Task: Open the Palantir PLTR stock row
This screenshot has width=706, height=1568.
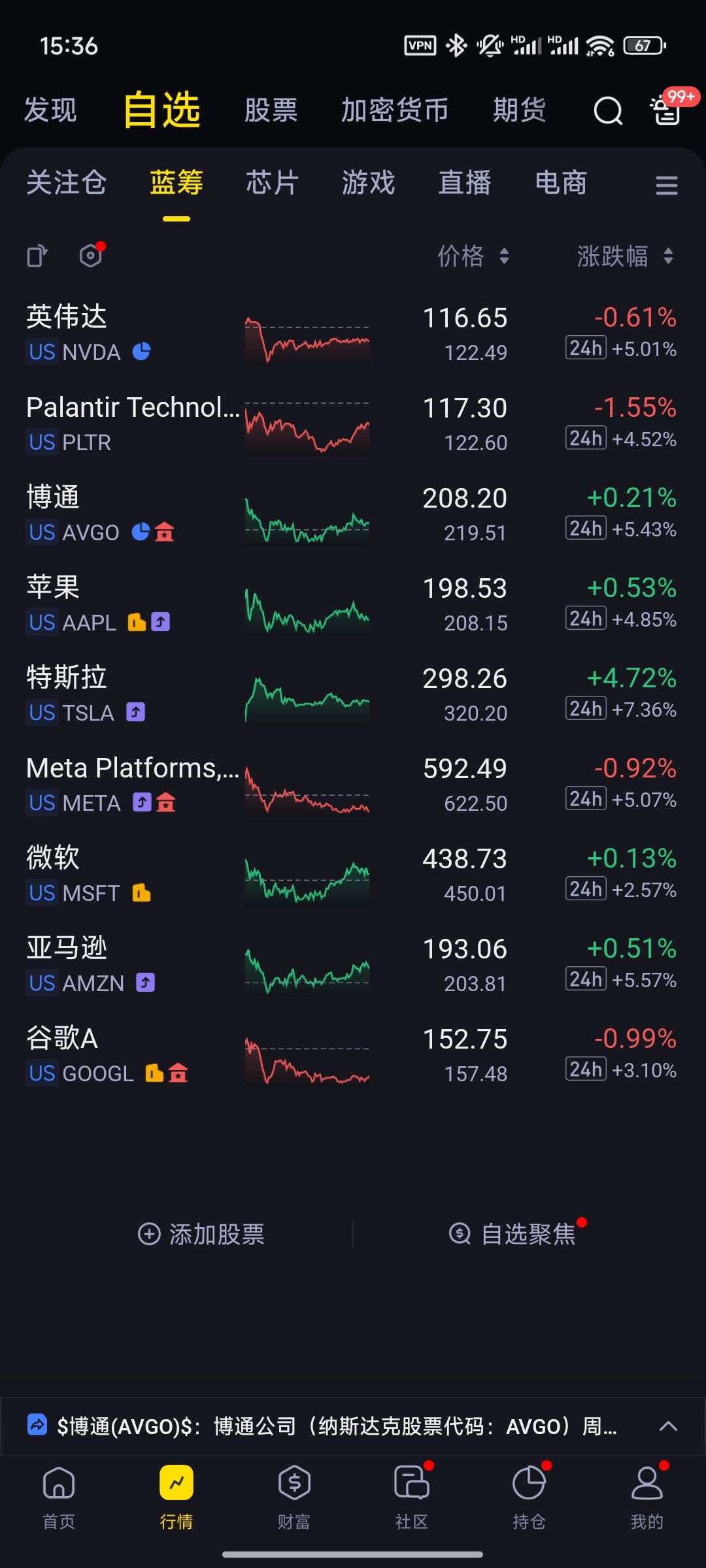Action: click(353, 424)
